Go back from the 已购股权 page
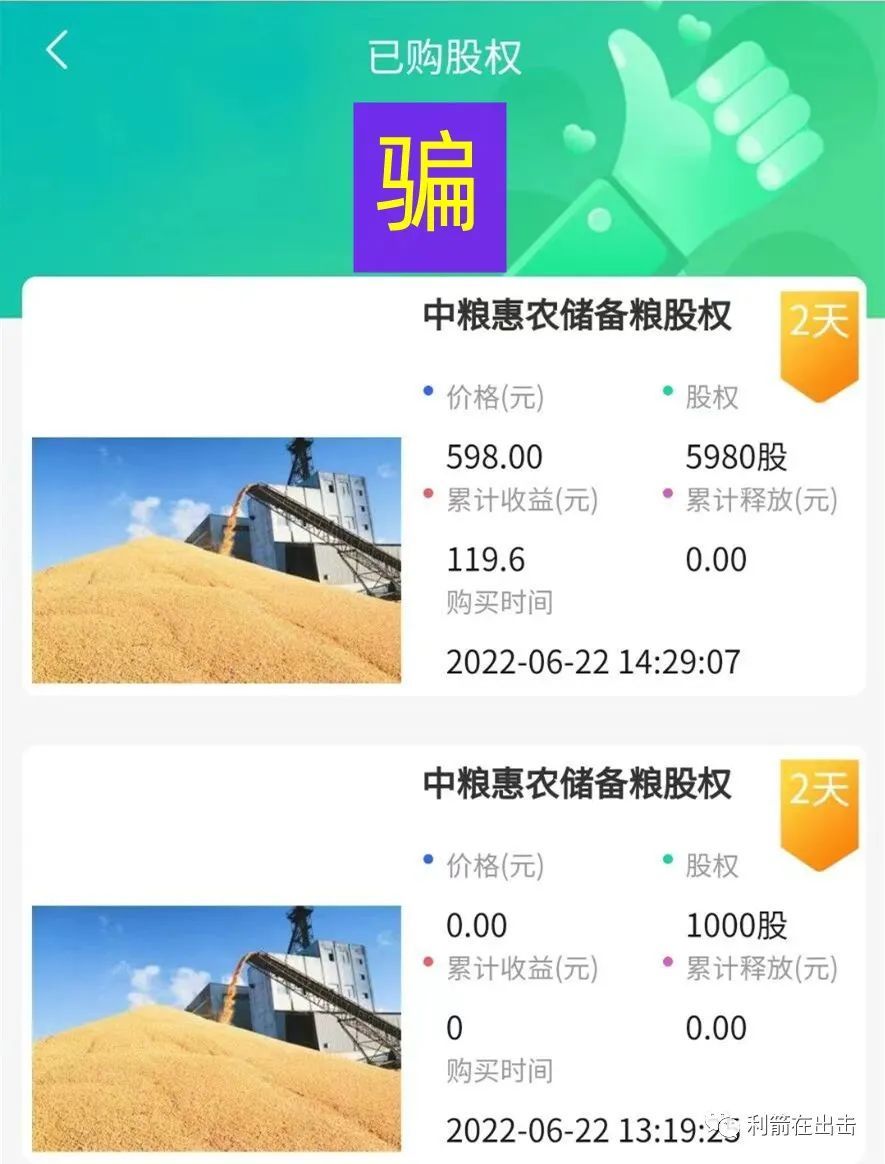 [57, 50]
